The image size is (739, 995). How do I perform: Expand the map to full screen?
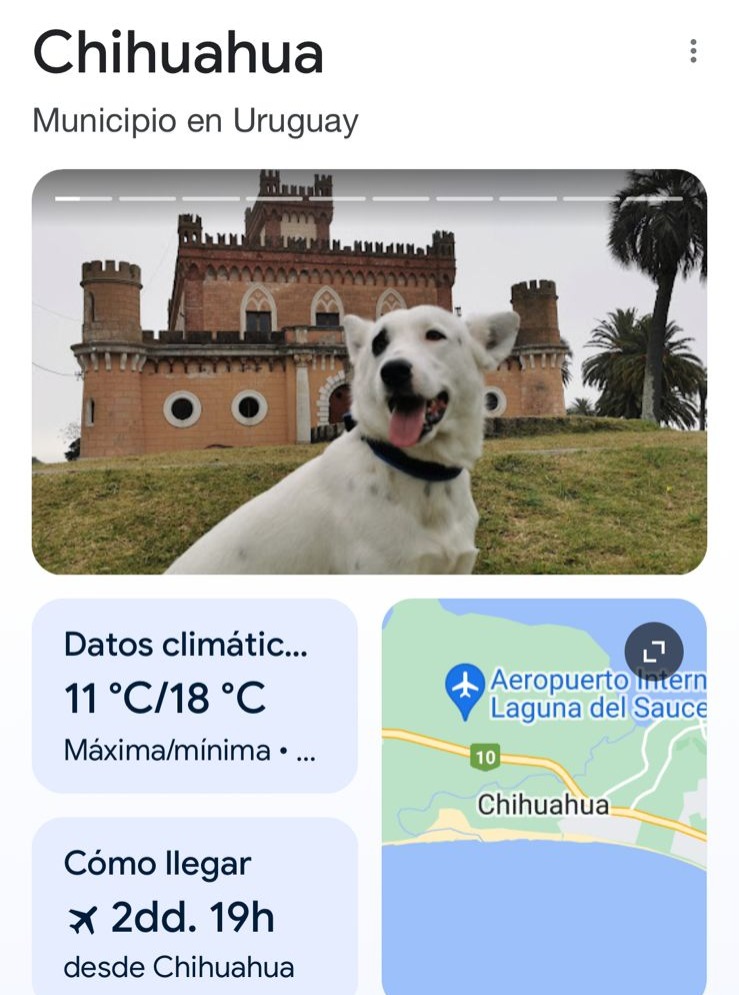point(654,653)
